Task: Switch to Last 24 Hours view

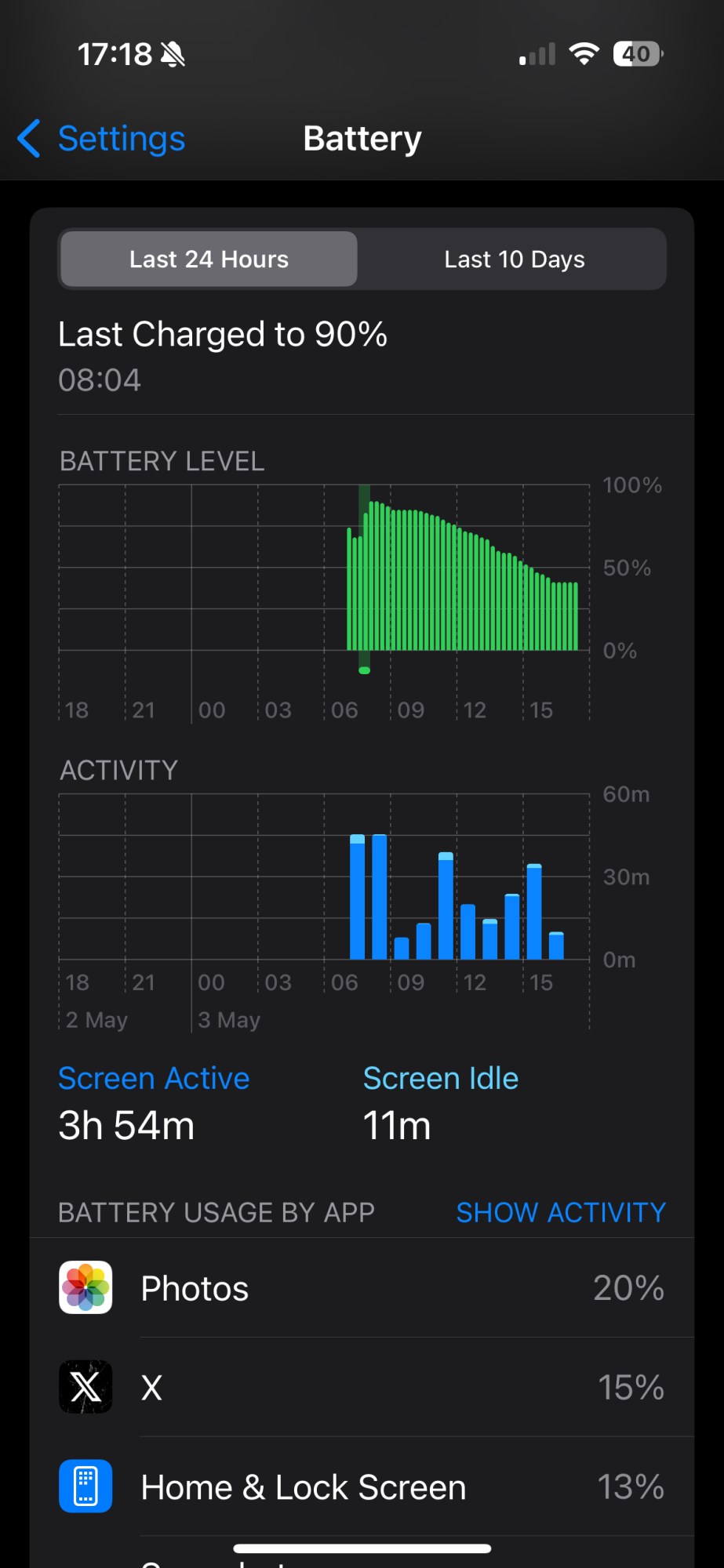Action: pos(209,260)
